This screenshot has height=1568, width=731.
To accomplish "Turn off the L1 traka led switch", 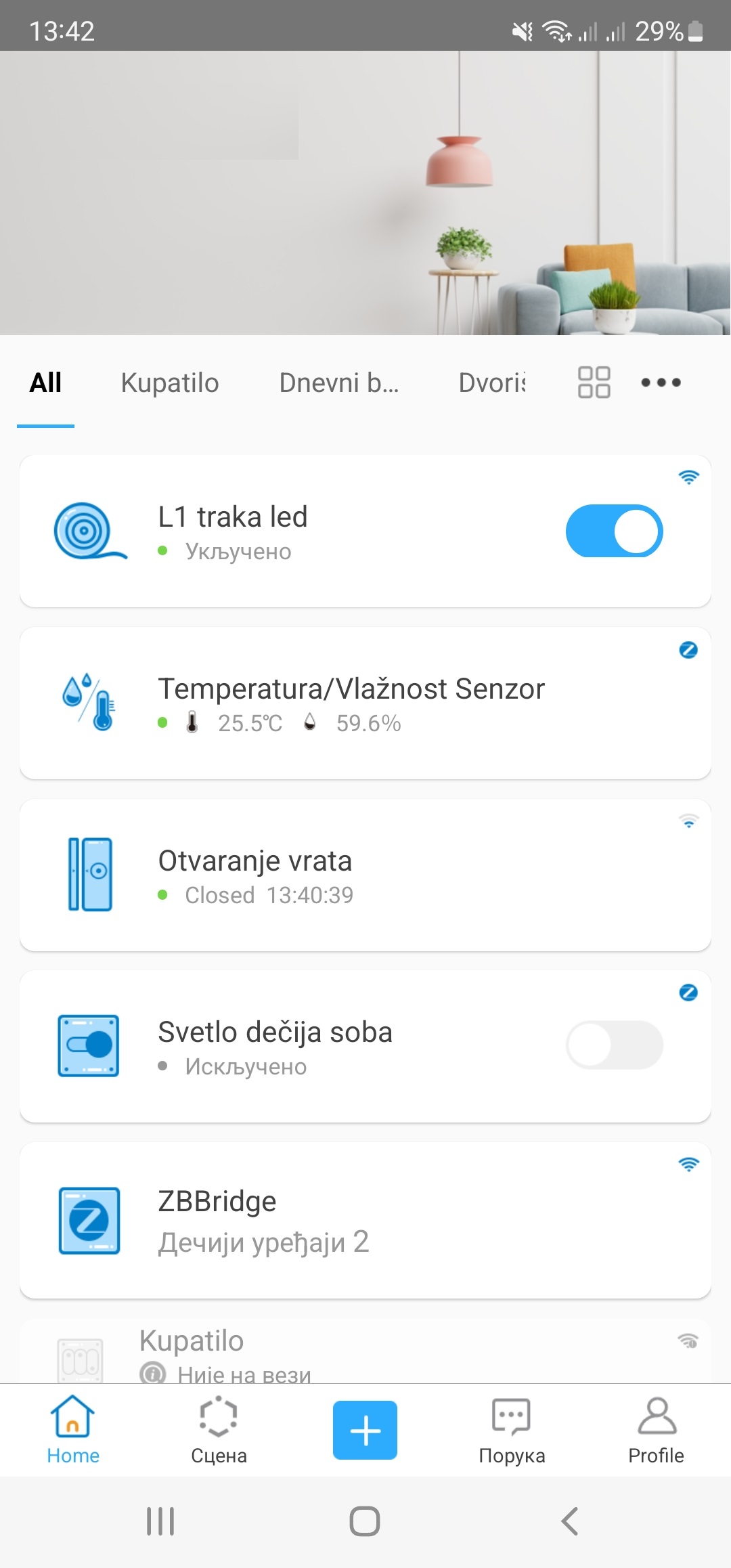I will click(x=614, y=531).
